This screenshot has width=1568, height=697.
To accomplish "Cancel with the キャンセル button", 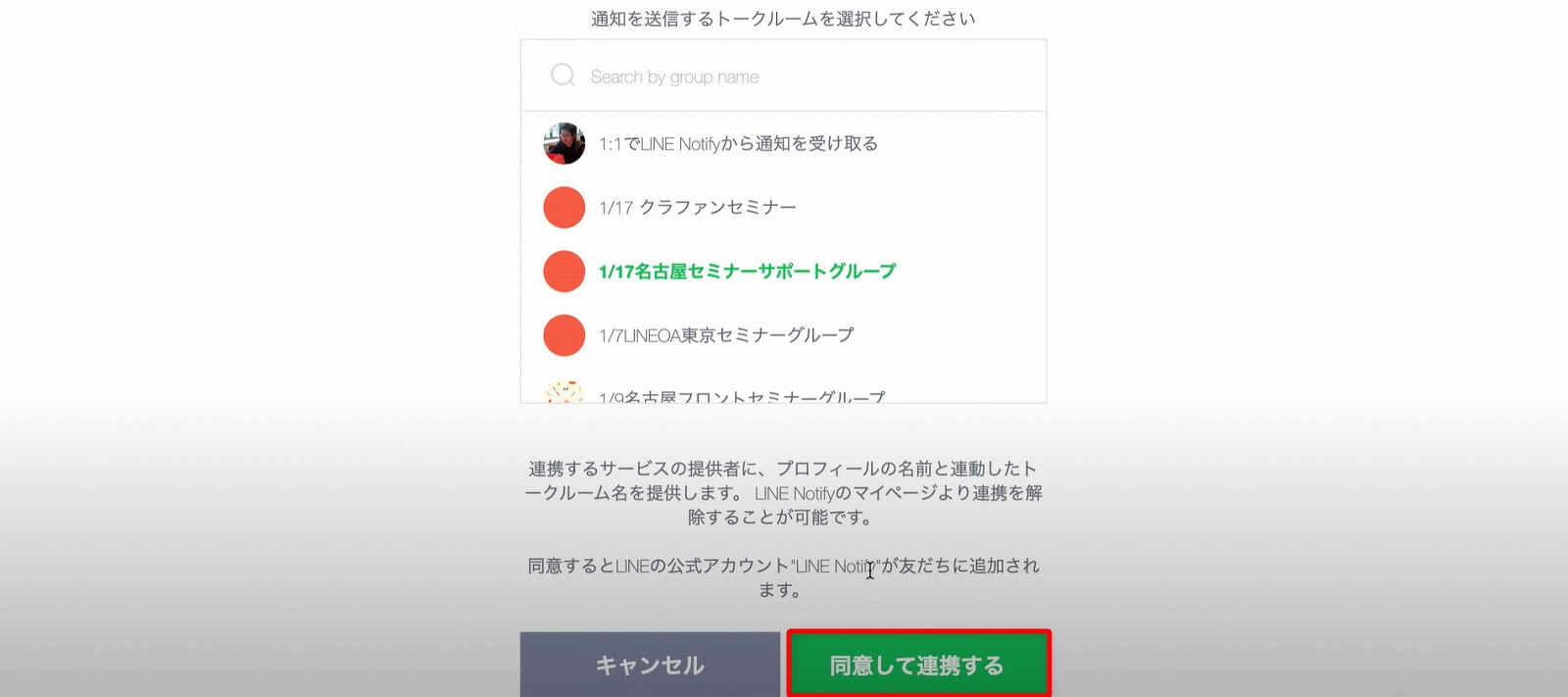I will point(650,665).
